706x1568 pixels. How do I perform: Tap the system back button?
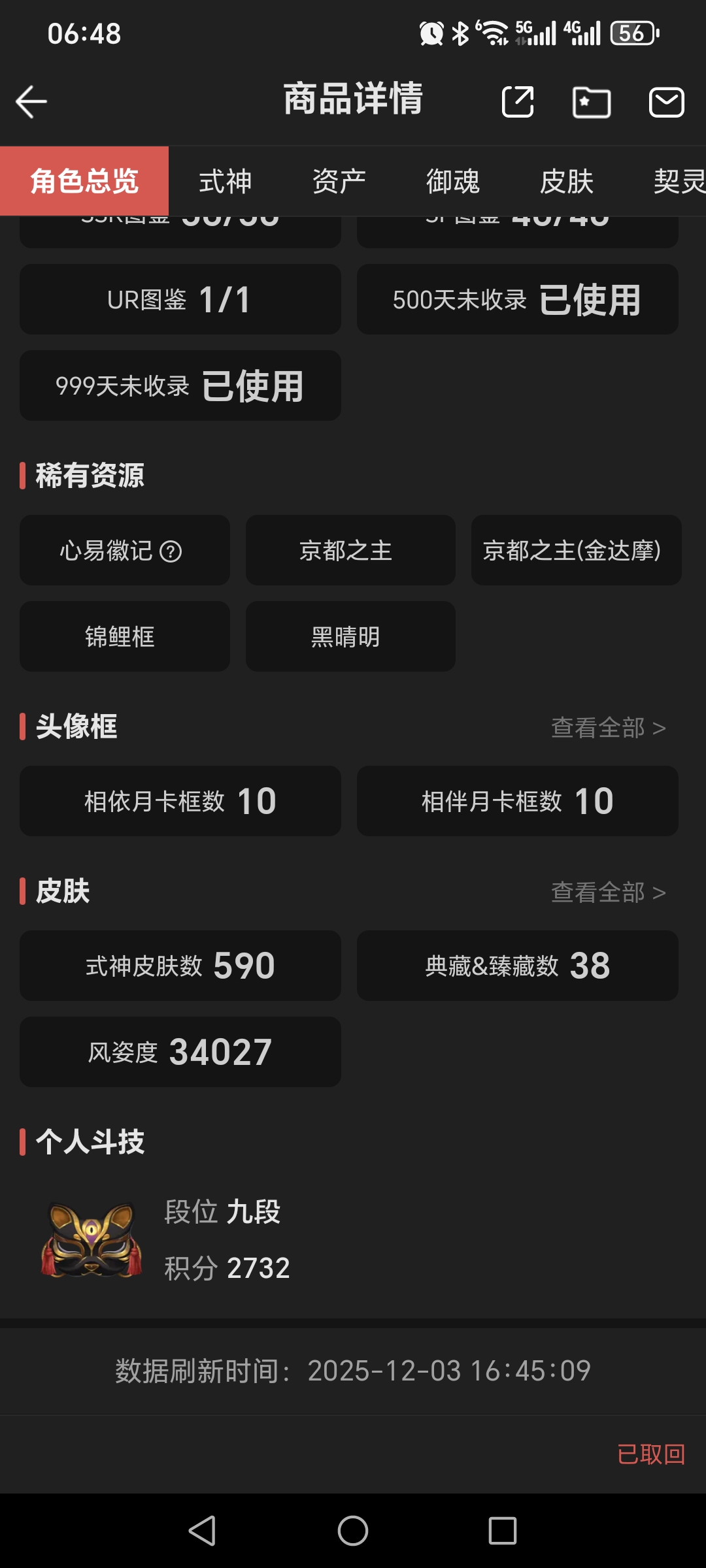click(x=203, y=1531)
